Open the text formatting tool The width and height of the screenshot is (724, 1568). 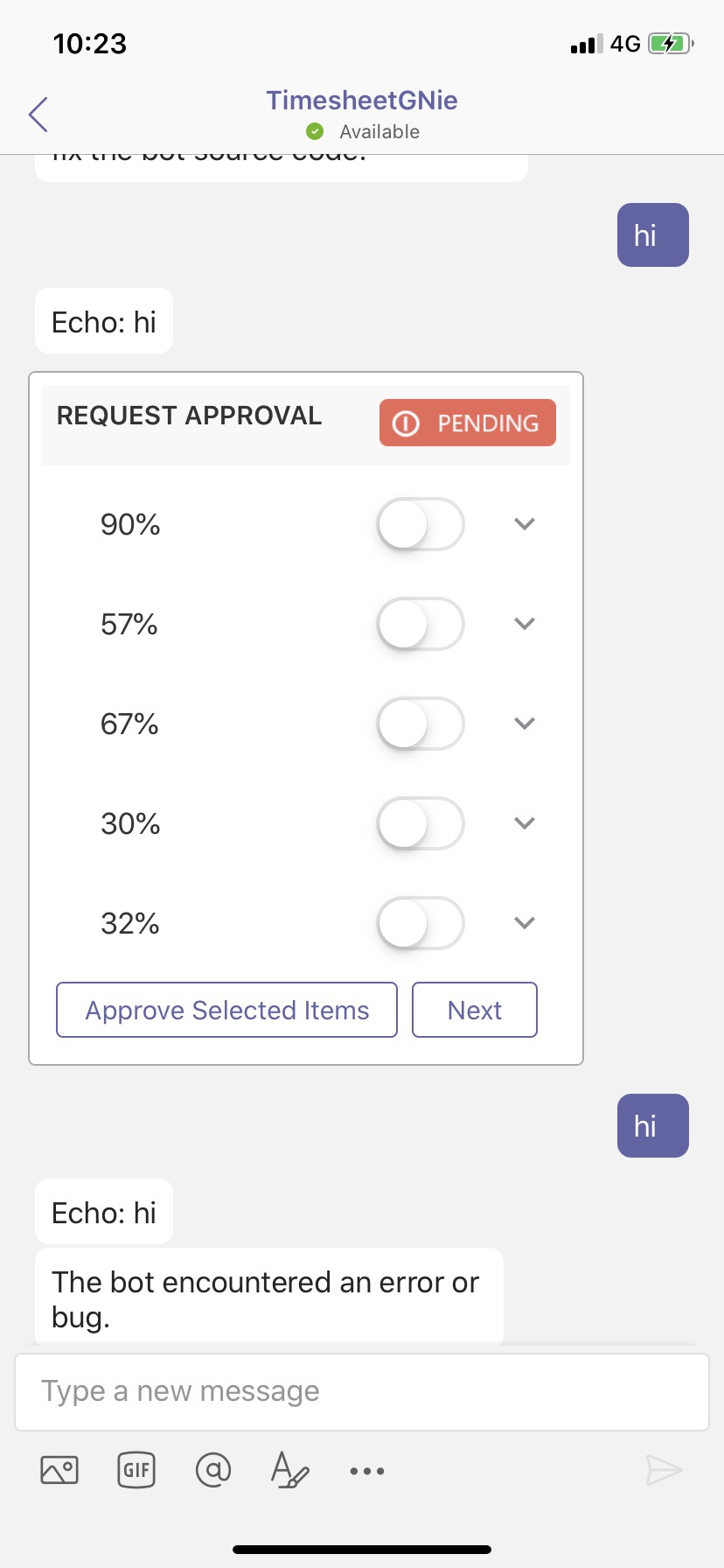(x=289, y=1470)
